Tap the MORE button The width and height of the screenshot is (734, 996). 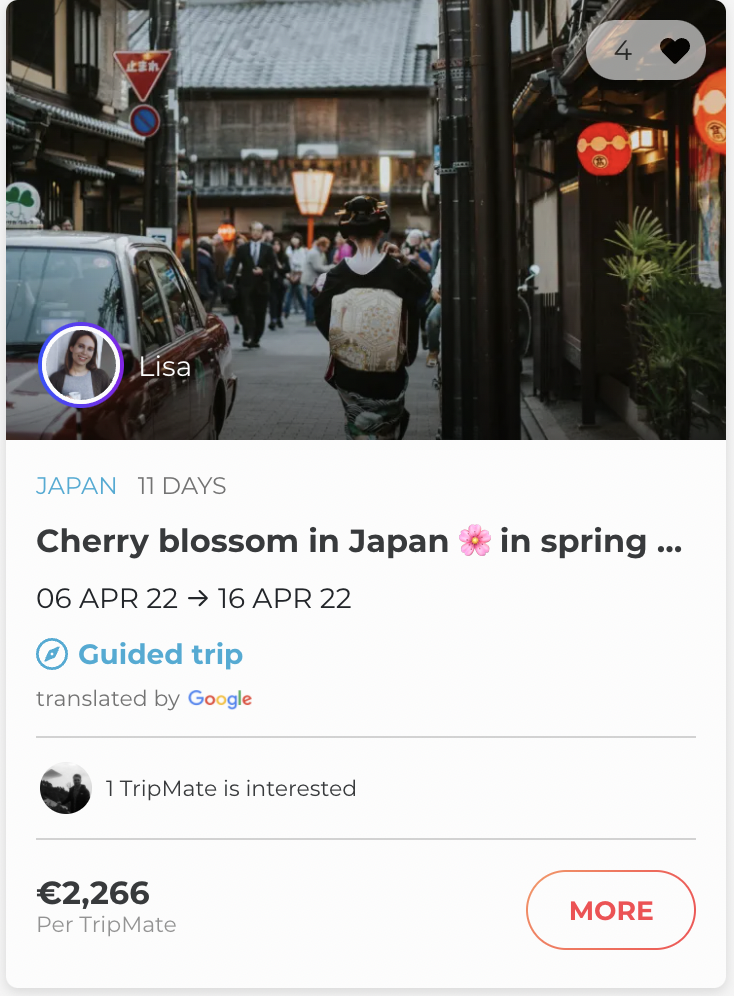[610, 910]
